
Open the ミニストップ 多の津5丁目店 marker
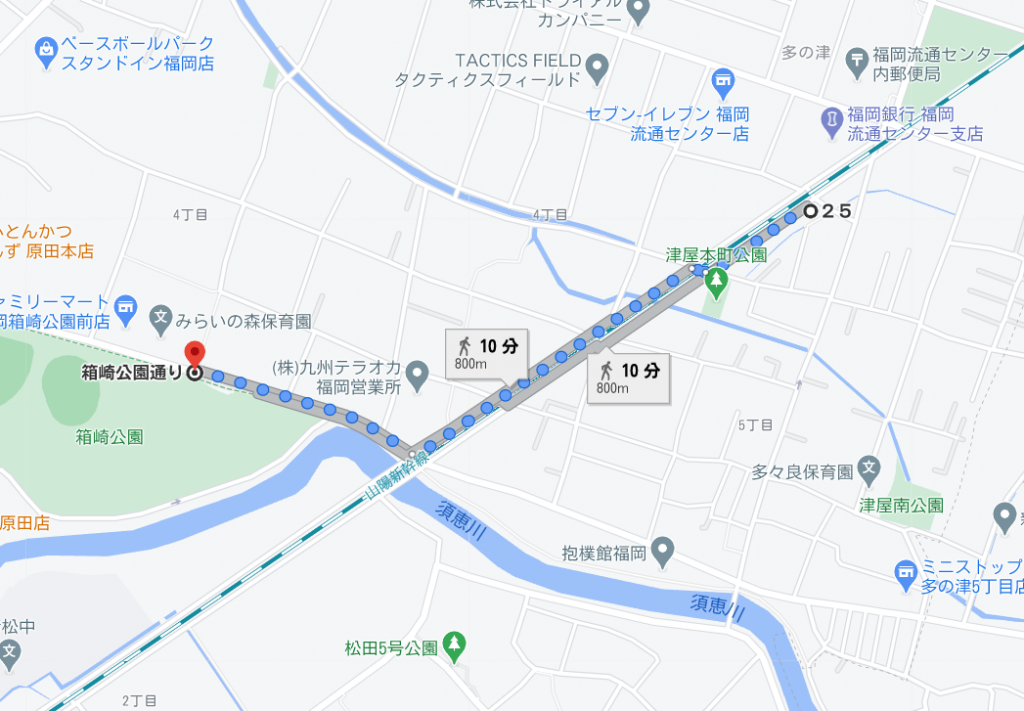coord(905,572)
